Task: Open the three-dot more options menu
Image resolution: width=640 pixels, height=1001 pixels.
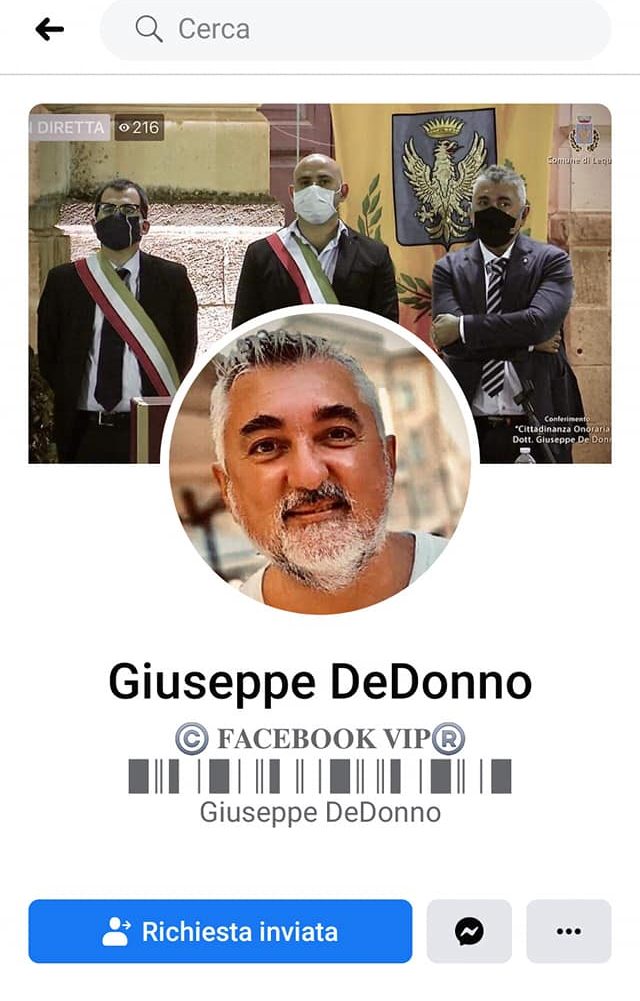Action: pyautogui.click(x=568, y=931)
